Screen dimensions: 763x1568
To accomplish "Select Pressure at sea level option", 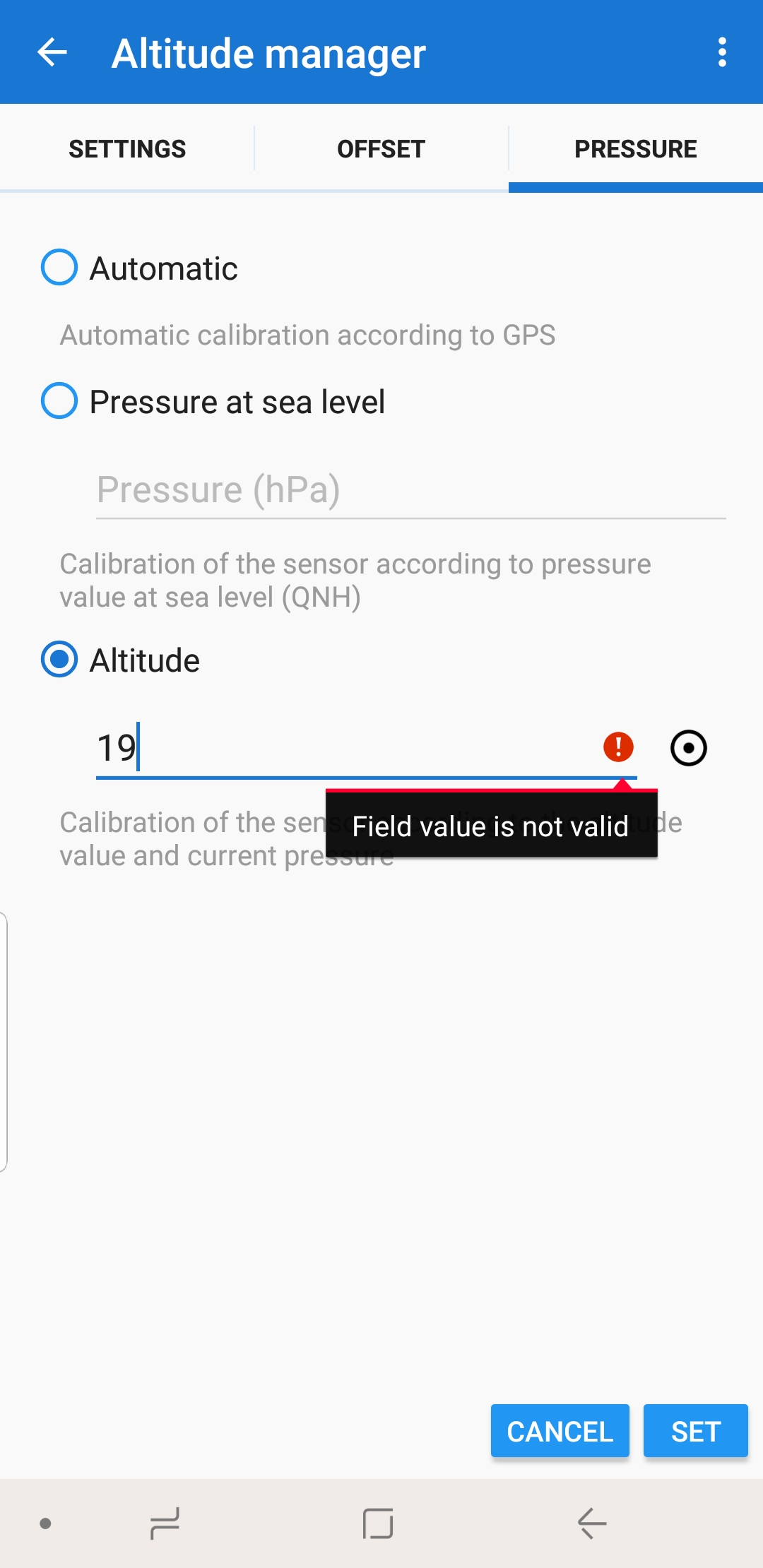I will (59, 401).
